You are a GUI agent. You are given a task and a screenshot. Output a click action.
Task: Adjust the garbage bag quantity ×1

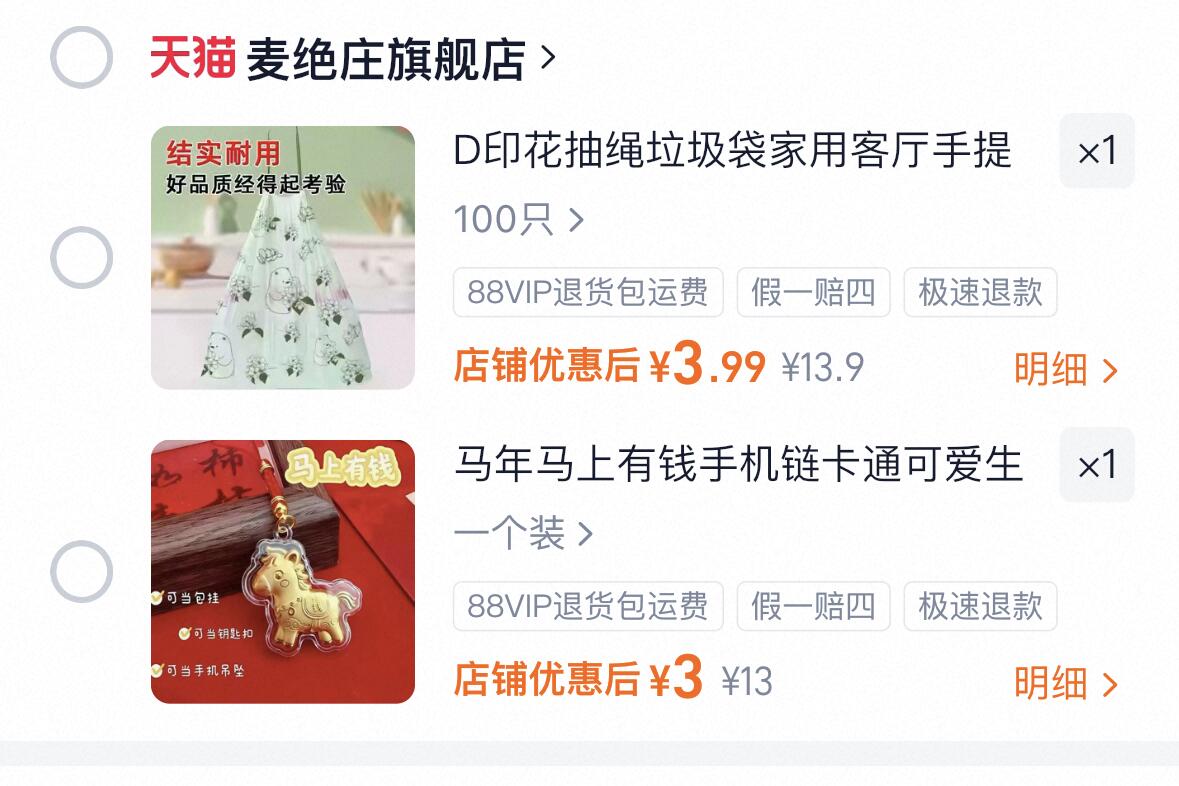pos(1096,151)
